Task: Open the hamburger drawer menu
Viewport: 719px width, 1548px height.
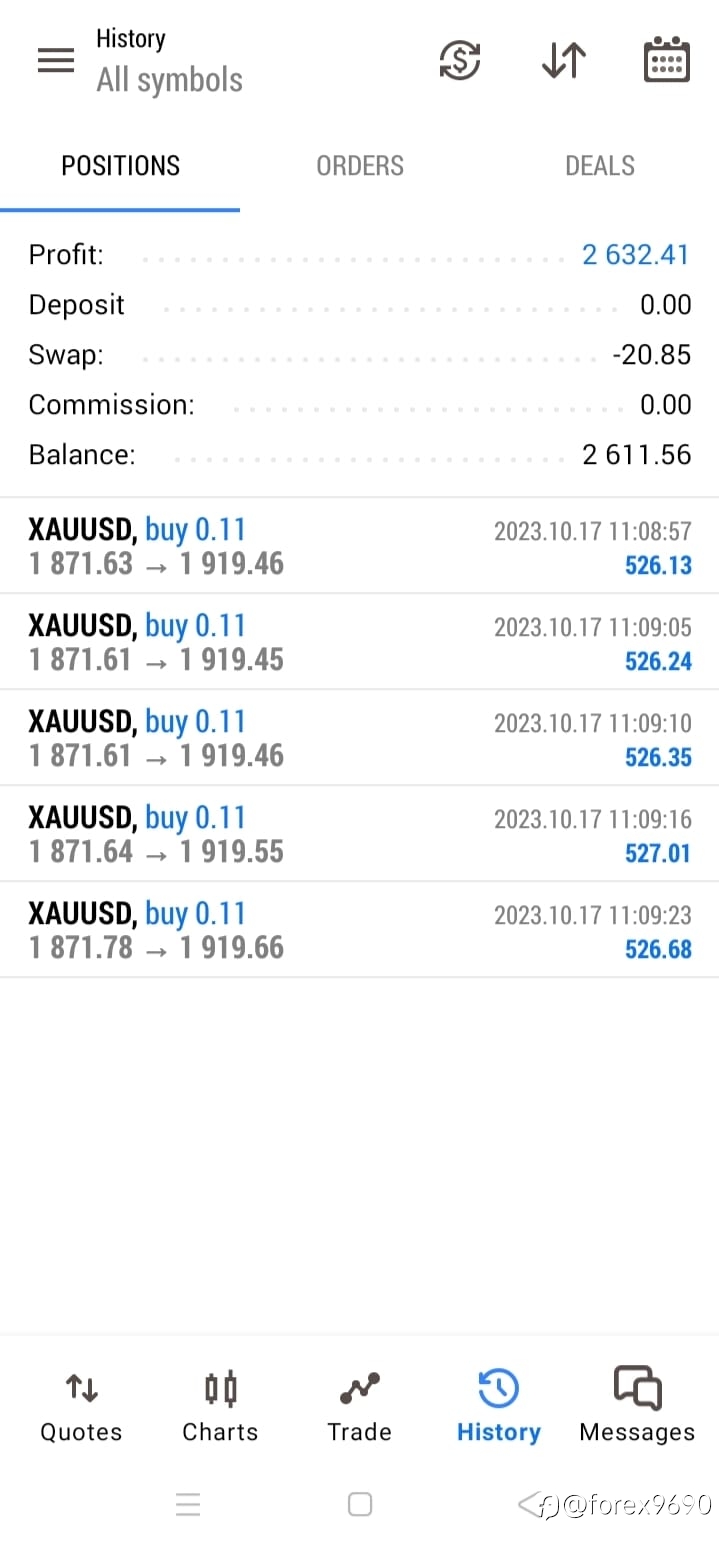Action: (56, 61)
